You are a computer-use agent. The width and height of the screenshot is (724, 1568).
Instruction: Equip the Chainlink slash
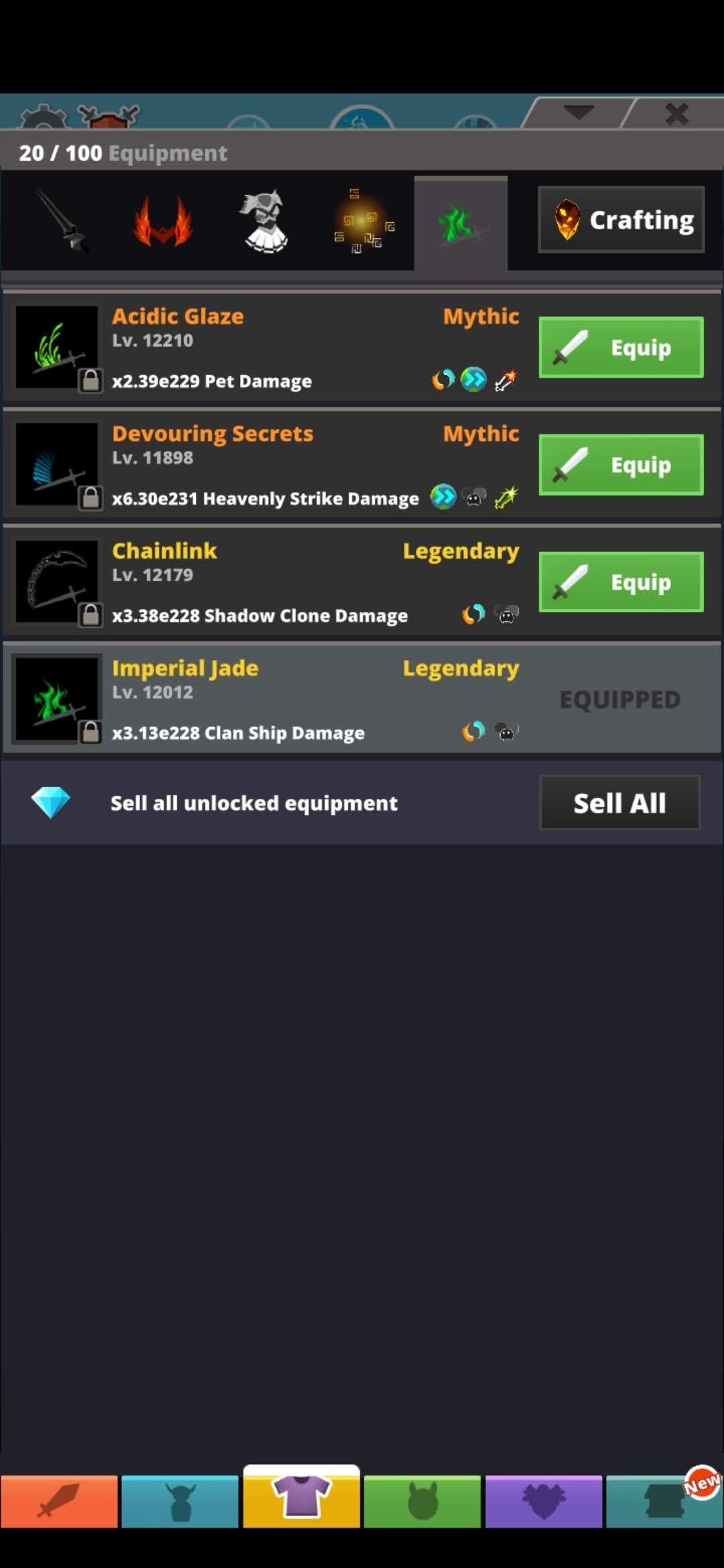[x=621, y=582]
